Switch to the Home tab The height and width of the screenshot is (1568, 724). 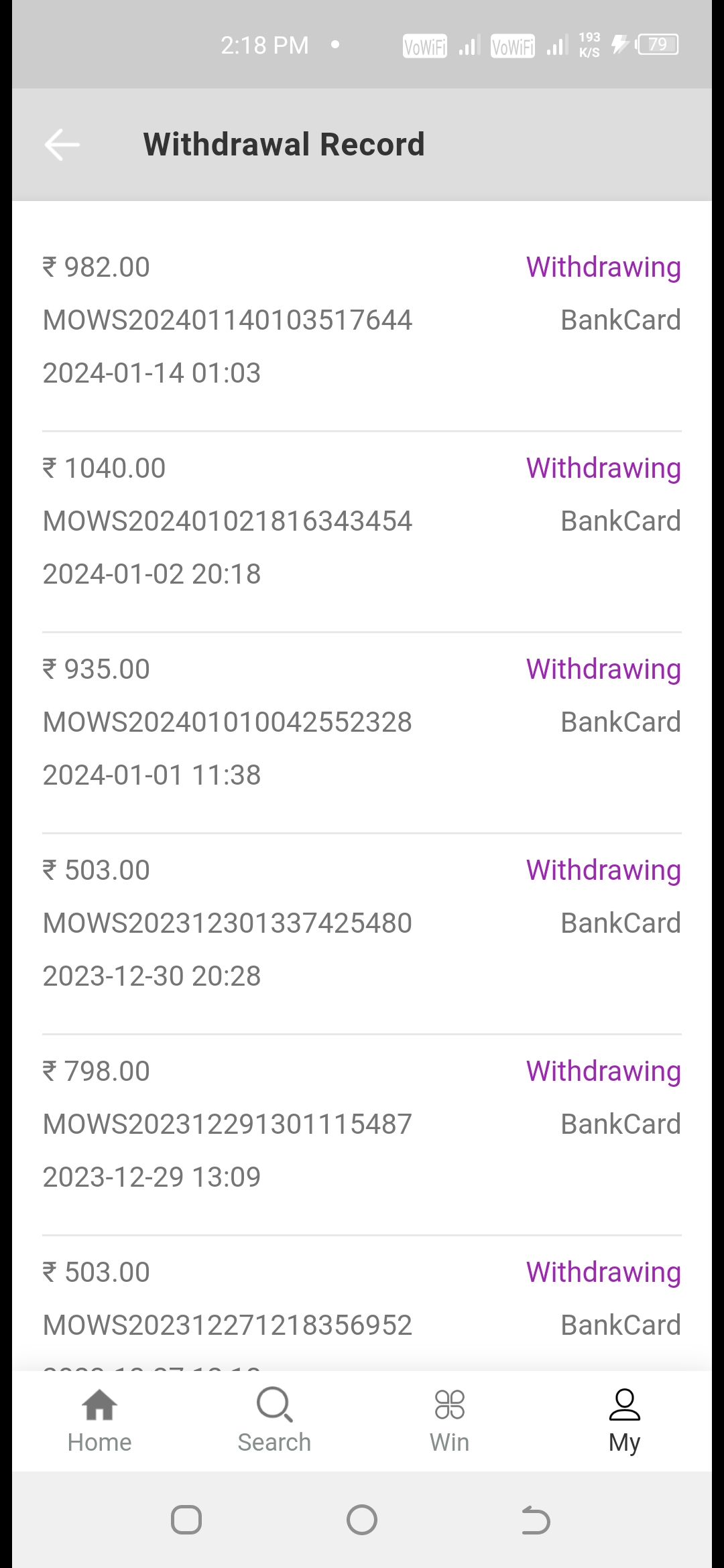pos(99,1421)
